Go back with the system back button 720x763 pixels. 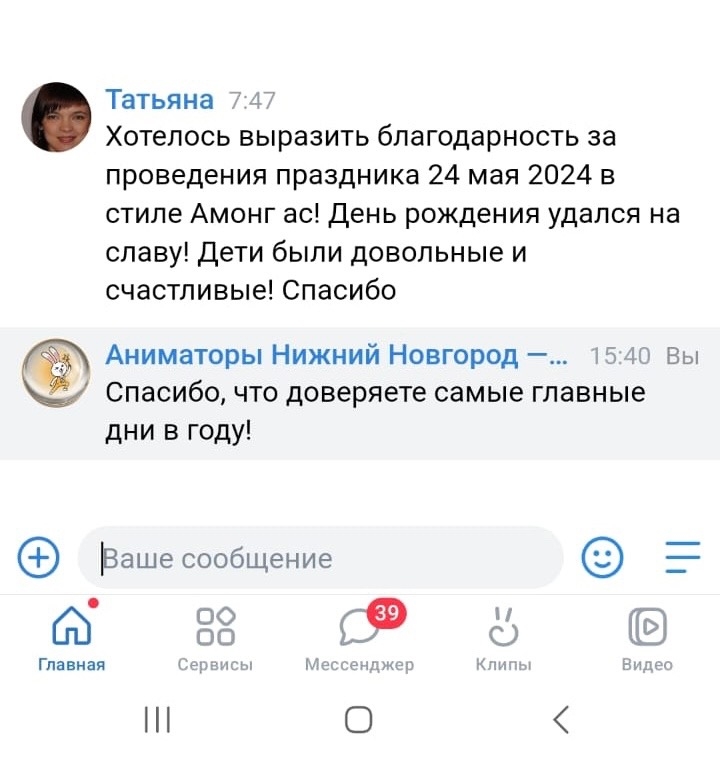561,719
